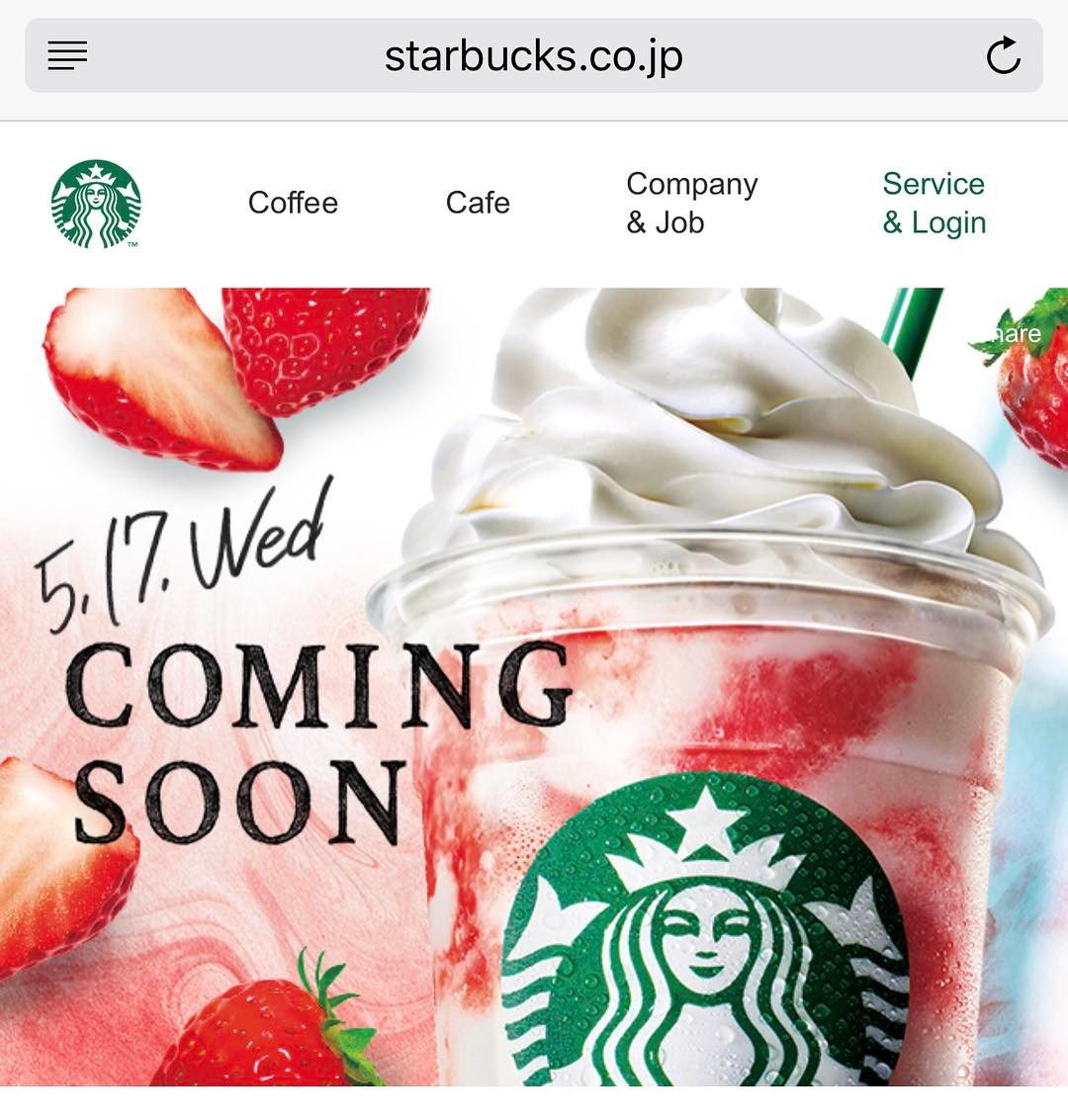The image size is (1068, 1120).
Task: Tap the starbucks.co.jp address bar
Action: point(533,56)
